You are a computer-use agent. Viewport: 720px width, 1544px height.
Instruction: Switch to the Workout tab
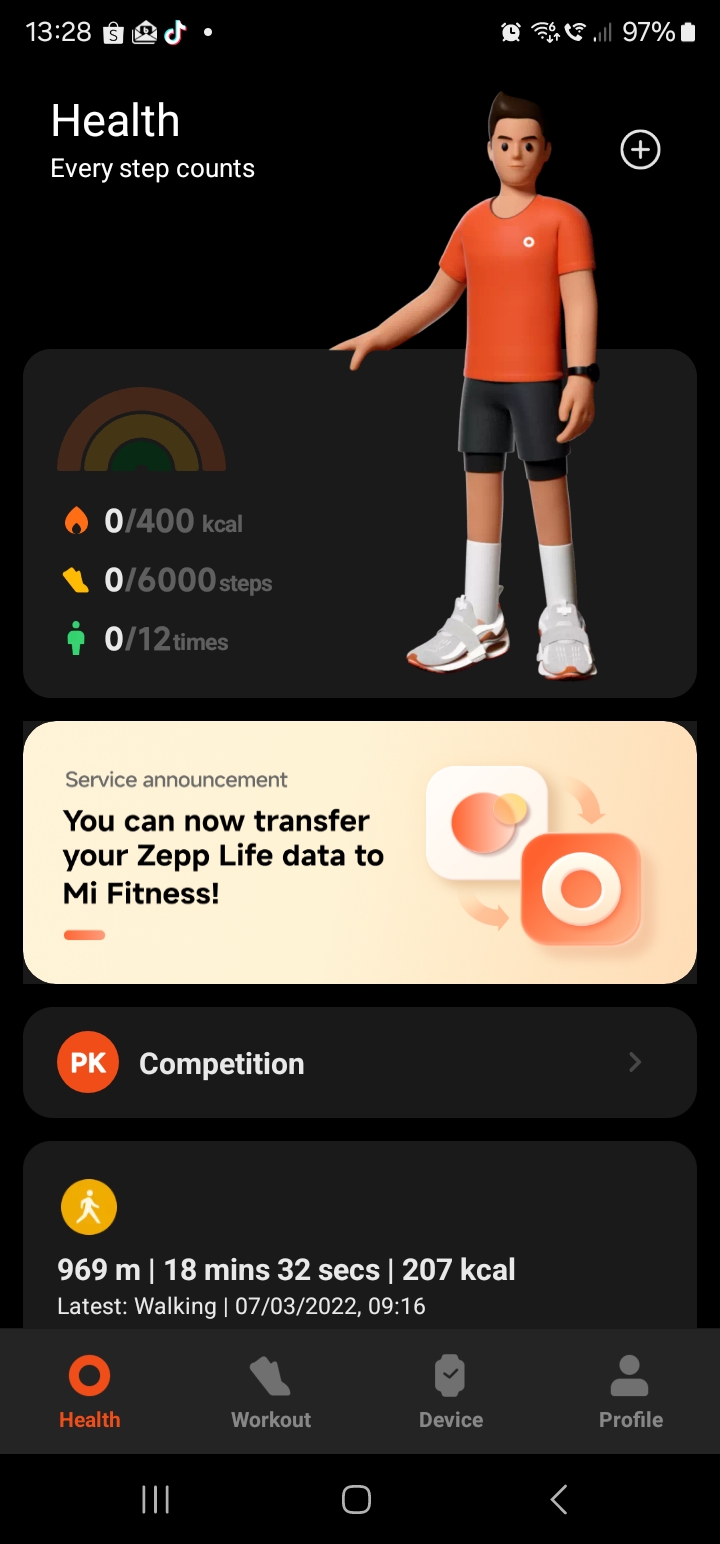(x=270, y=1392)
